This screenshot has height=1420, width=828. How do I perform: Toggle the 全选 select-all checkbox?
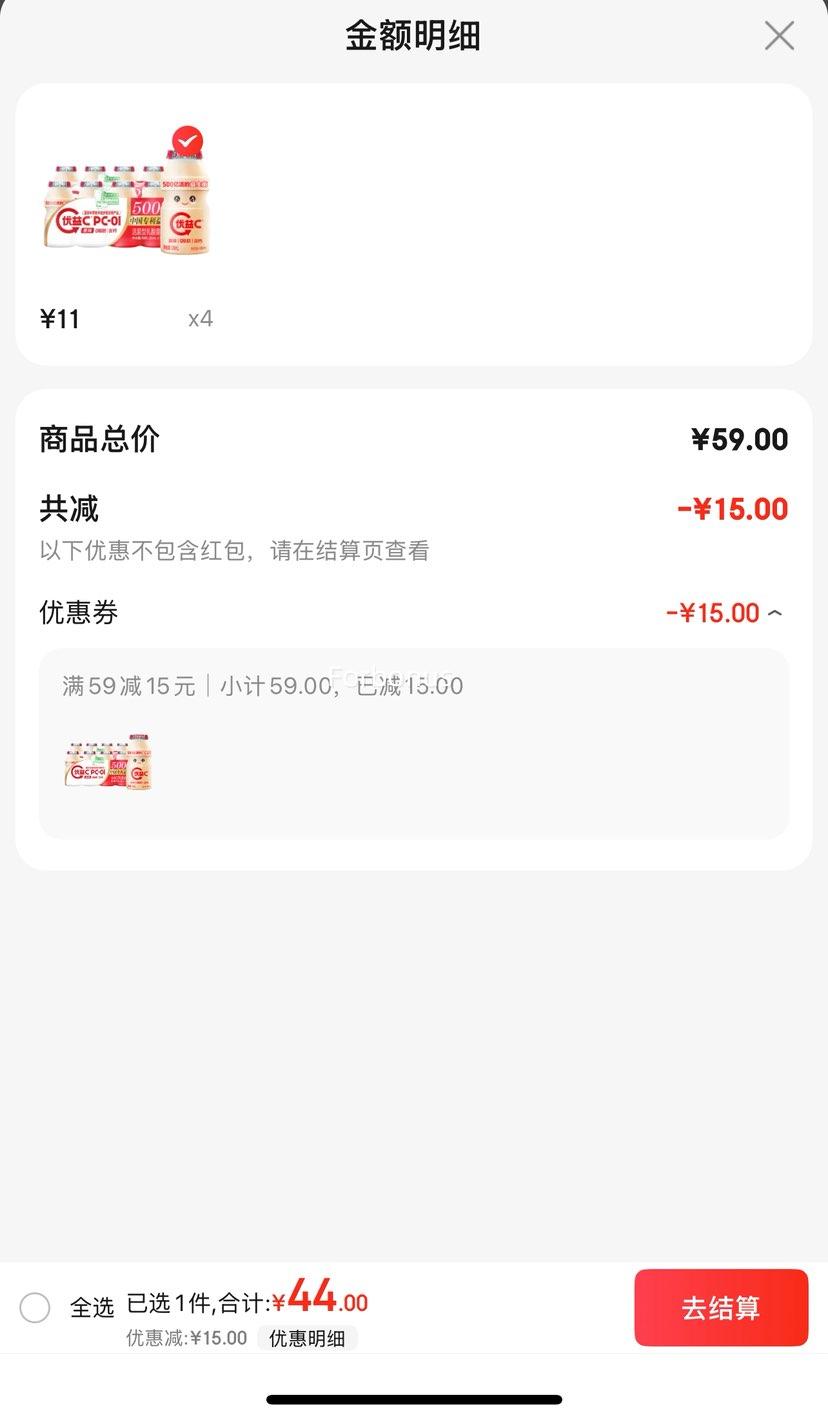click(35, 1307)
